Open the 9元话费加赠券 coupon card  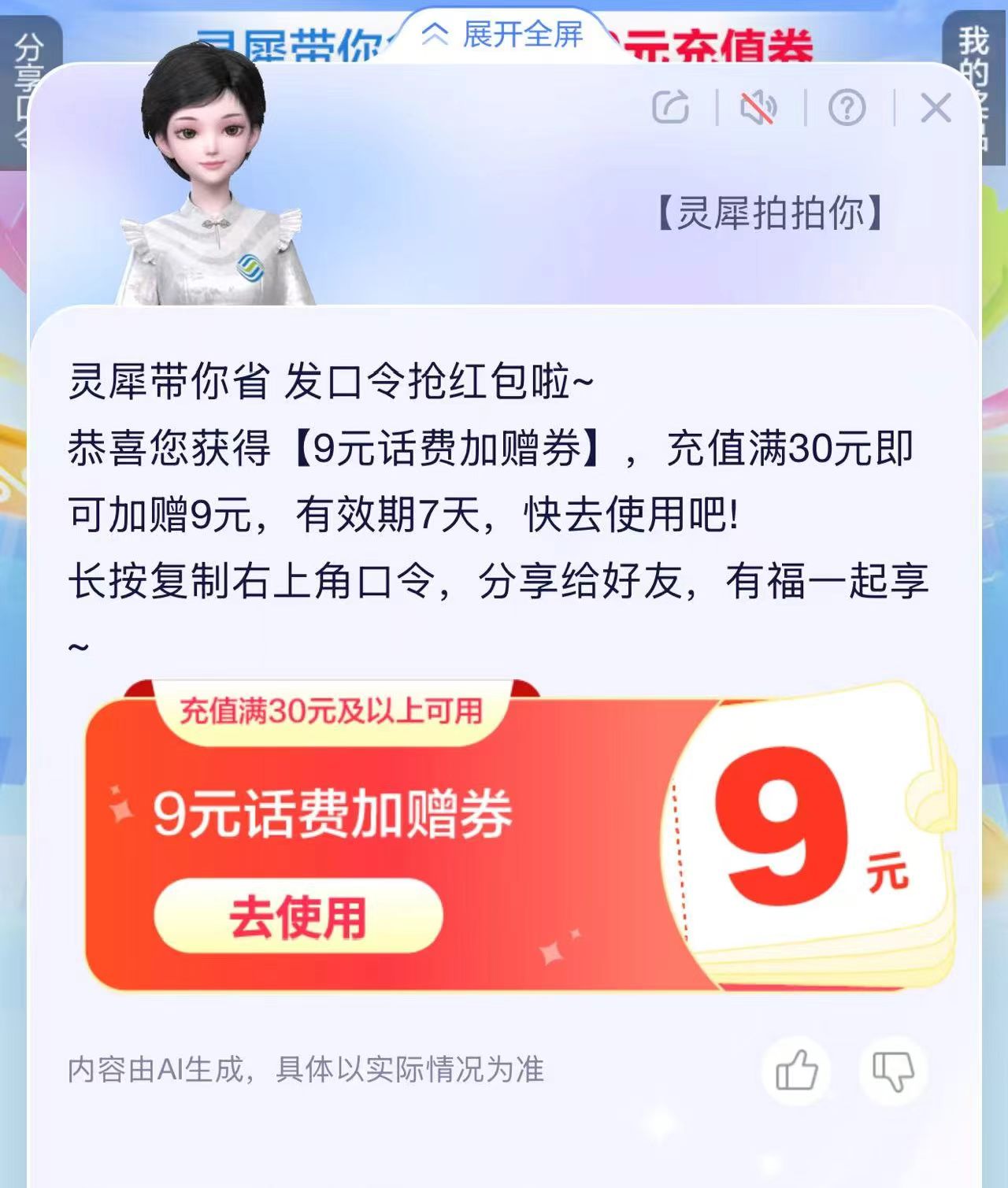tap(520, 836)
